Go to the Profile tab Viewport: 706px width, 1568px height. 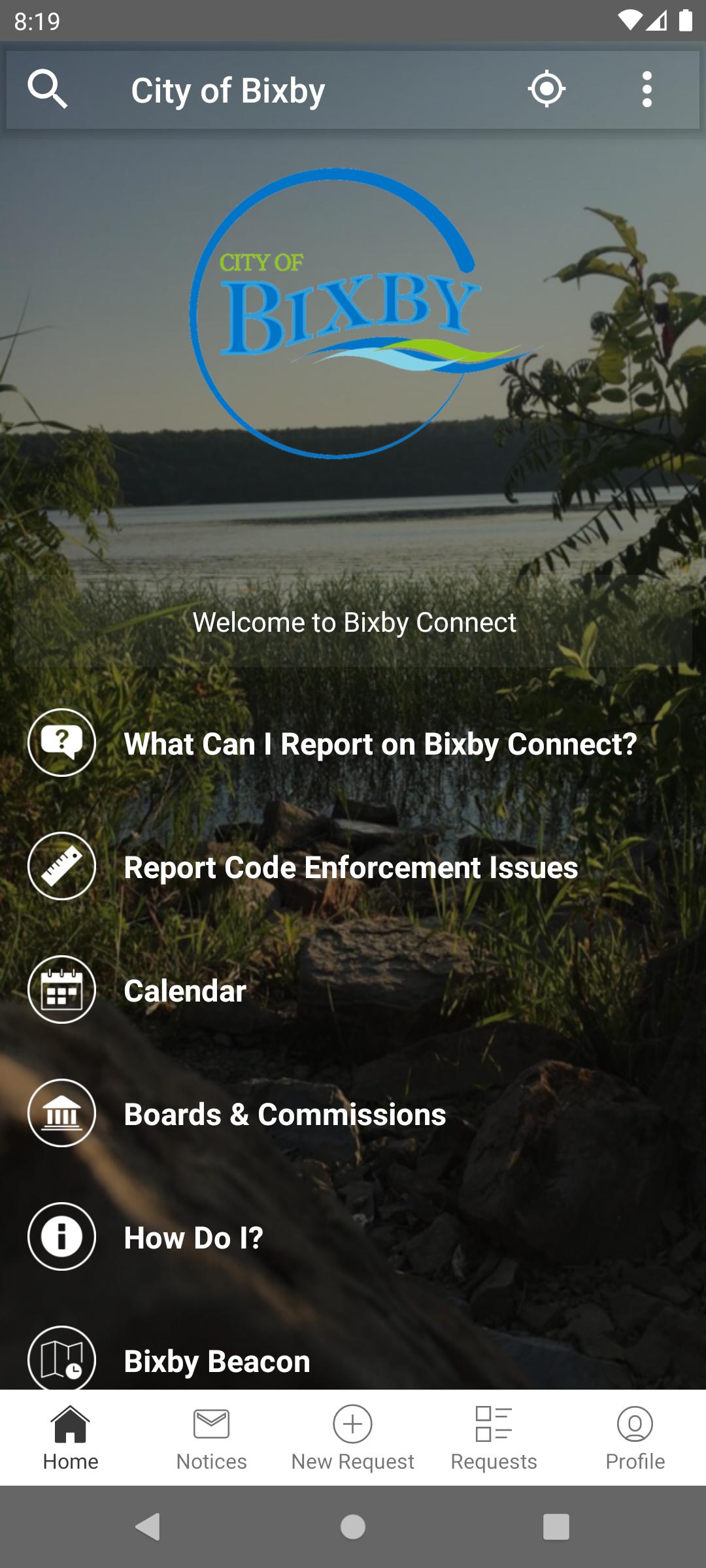tap(635, 1438)
